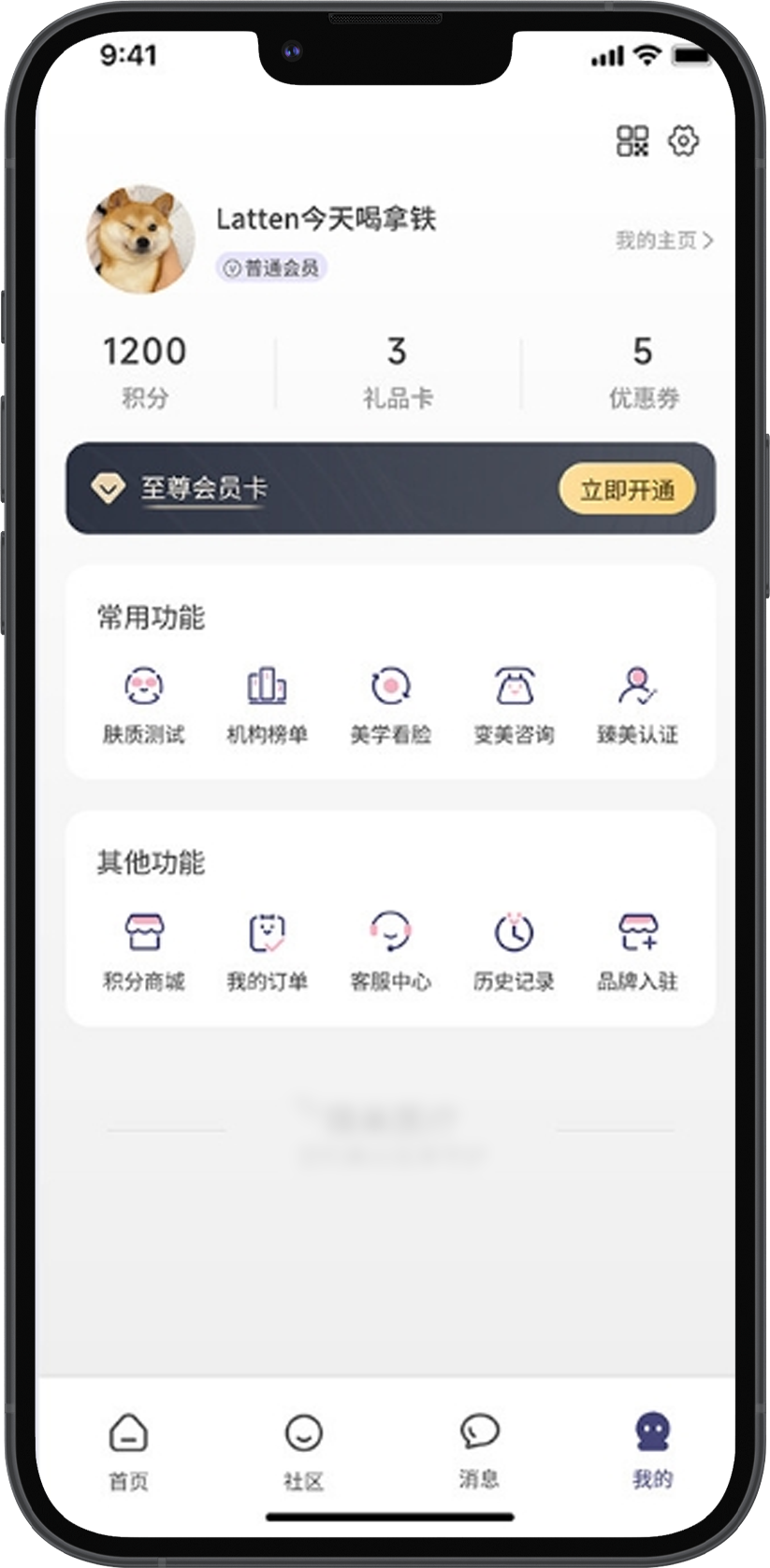Viewport: 770px width, 1568px height.
Task: Open the QR code scanner icon
Action: (632, 141)
